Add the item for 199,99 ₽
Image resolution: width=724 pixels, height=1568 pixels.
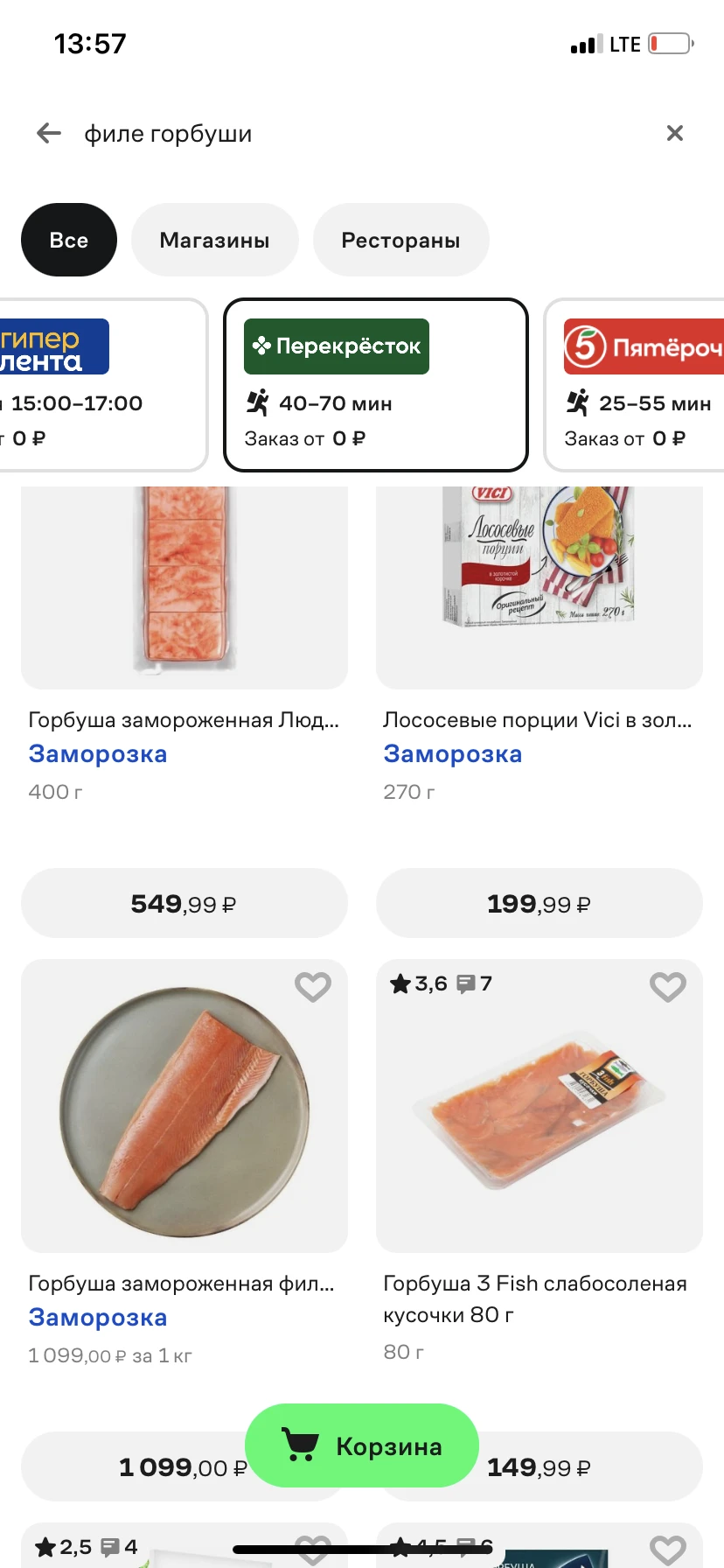pyautogui.click(x=539, y=903)
